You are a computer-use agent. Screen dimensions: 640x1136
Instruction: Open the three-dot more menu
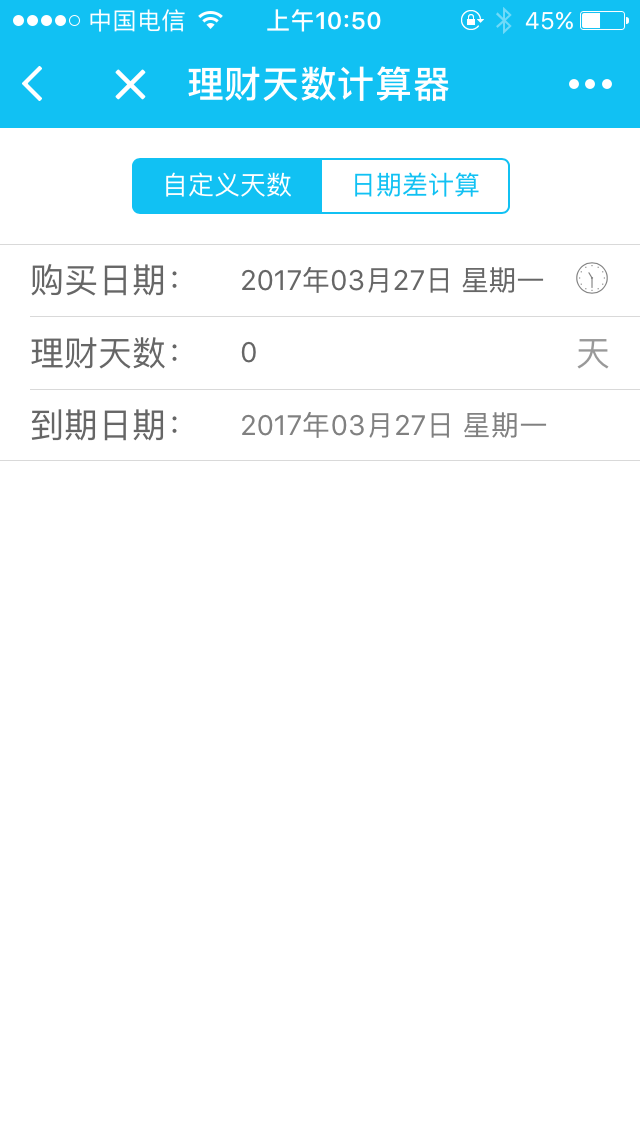(590, 84)
